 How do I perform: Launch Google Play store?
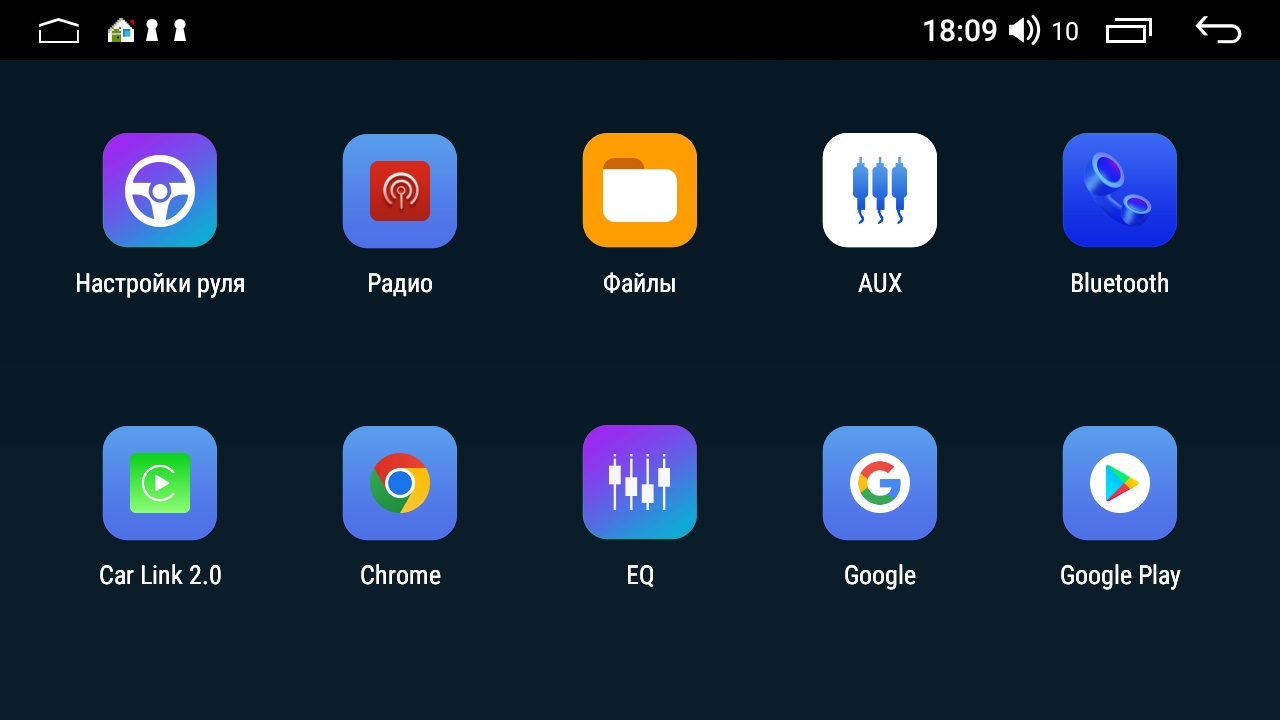pos(1120,483)
